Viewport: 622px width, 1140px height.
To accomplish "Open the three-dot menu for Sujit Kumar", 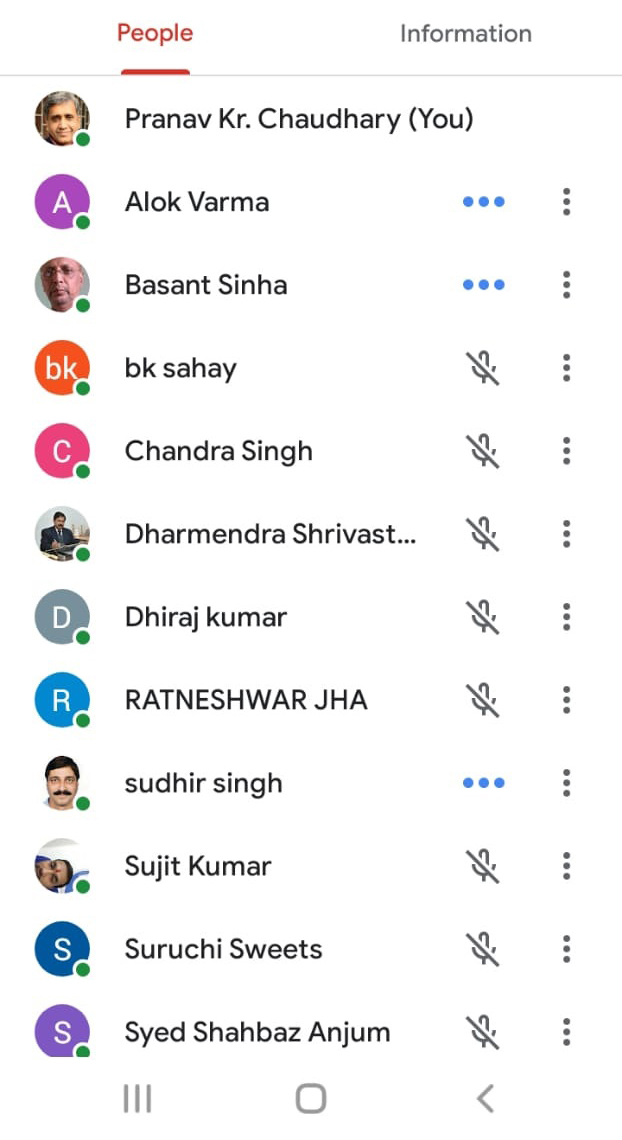I will pyautogui.click(x=567, y=866).
